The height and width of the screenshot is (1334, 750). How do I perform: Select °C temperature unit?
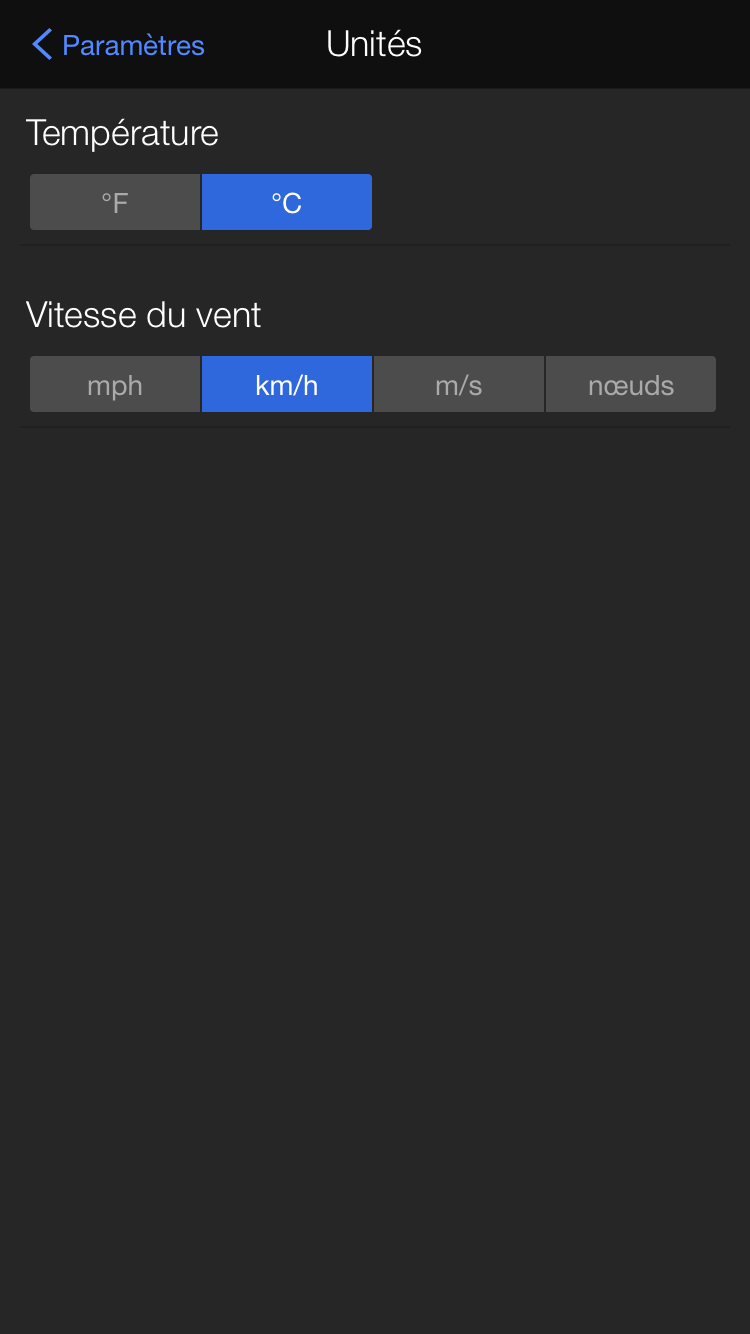click(x=287, y=203)
